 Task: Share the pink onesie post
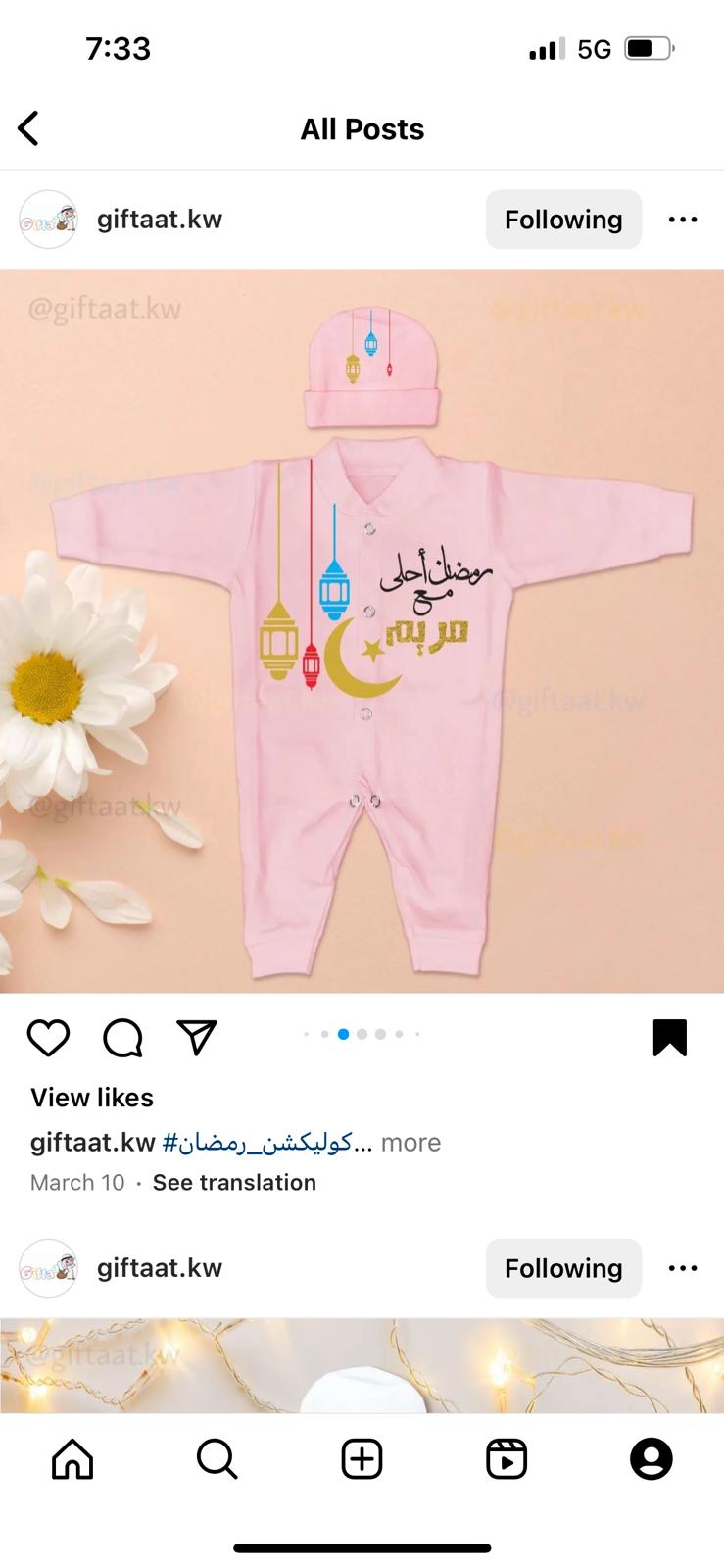pos(197,1038)
